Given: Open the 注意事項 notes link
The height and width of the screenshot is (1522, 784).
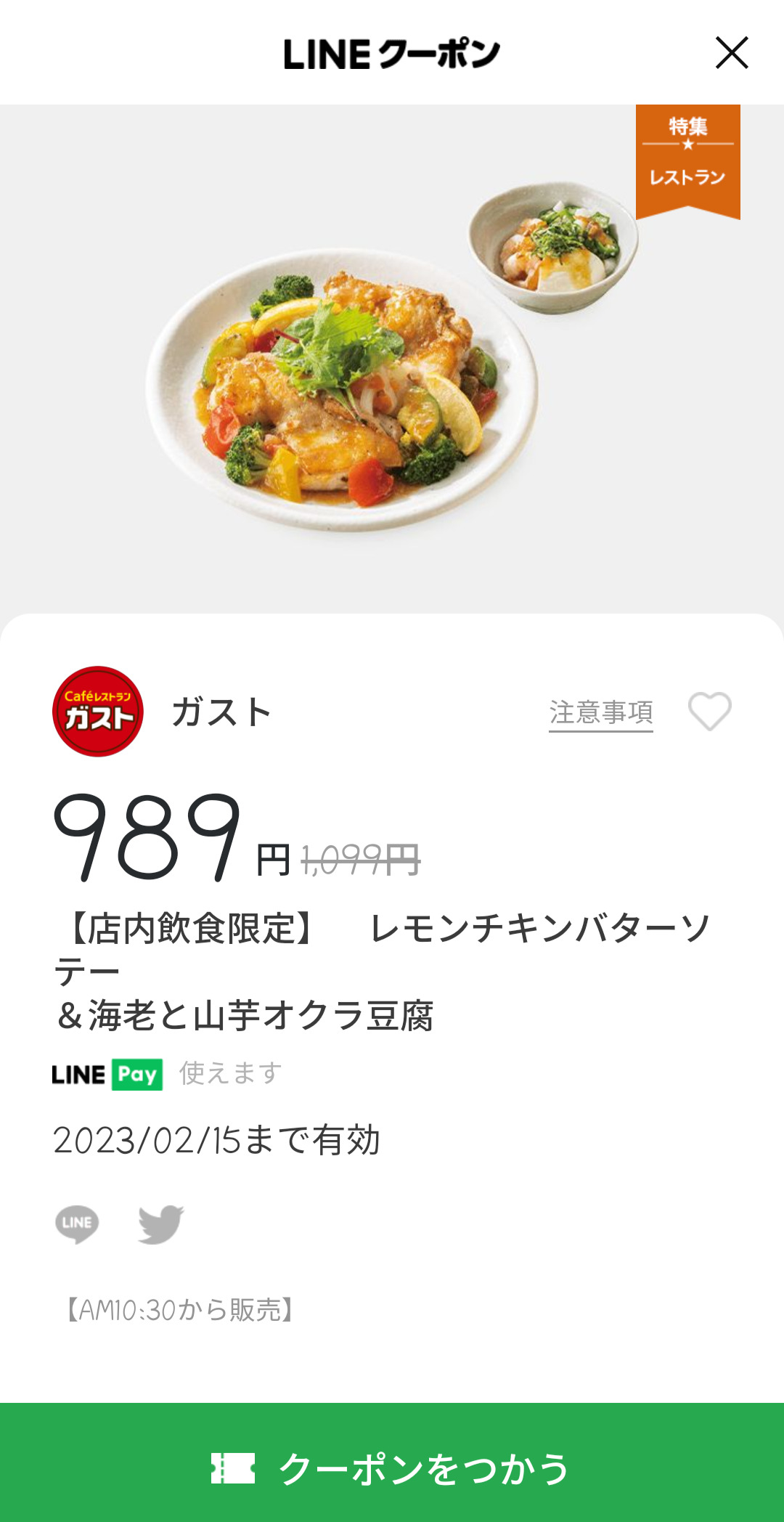Looking at the screenshot, I should point(600,712).
